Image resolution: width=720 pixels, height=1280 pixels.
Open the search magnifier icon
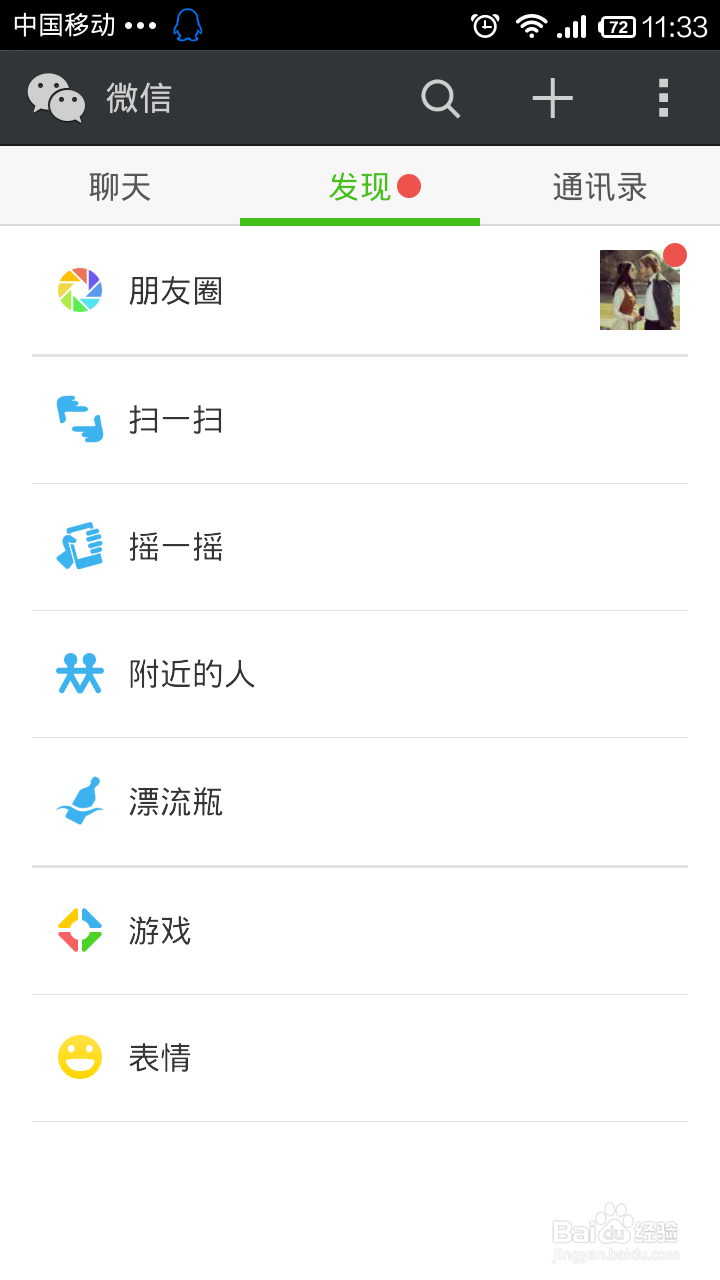(440, 99)
